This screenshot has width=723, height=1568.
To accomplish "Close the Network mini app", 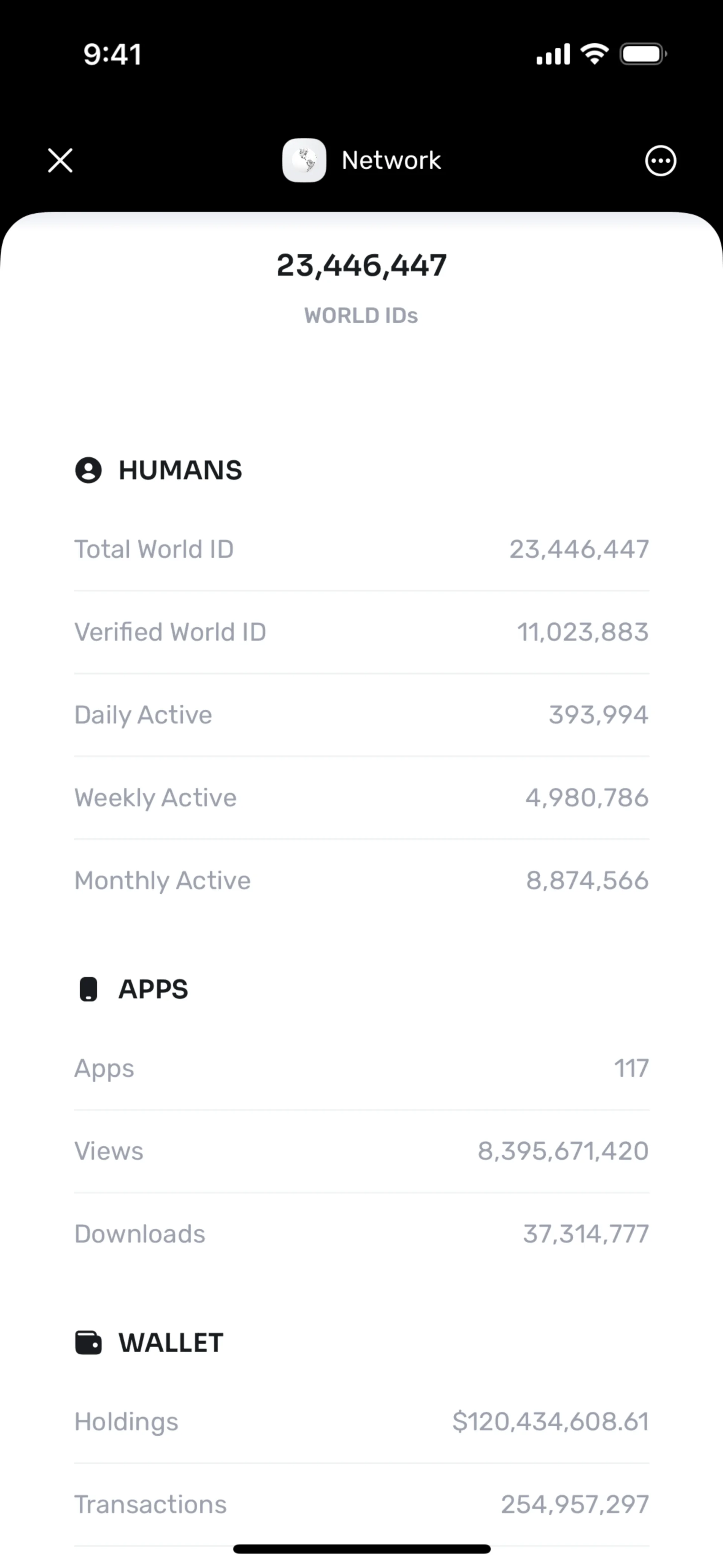I will tap(60, 161).
